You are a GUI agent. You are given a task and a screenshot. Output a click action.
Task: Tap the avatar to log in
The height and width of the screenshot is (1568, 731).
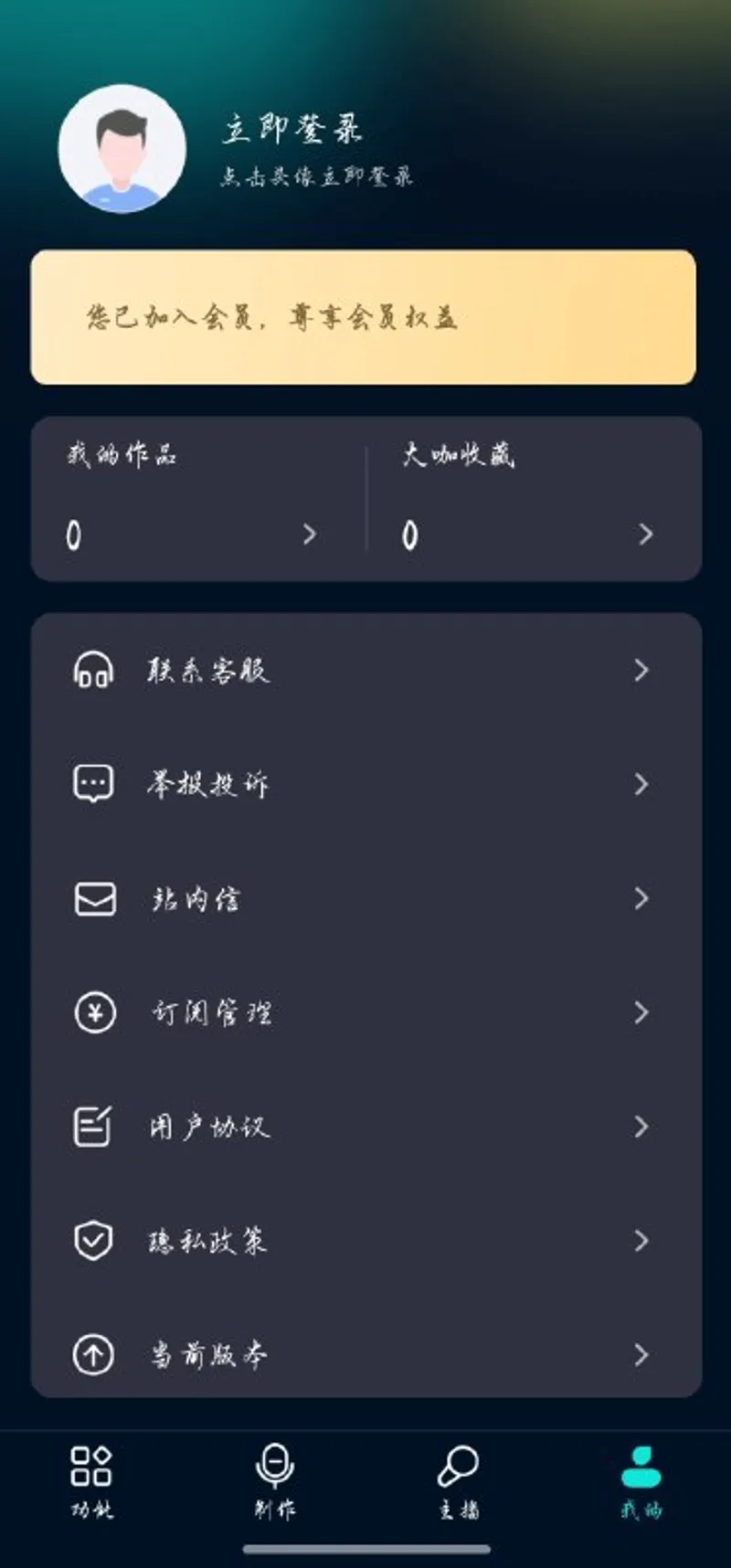pos(122,149)
